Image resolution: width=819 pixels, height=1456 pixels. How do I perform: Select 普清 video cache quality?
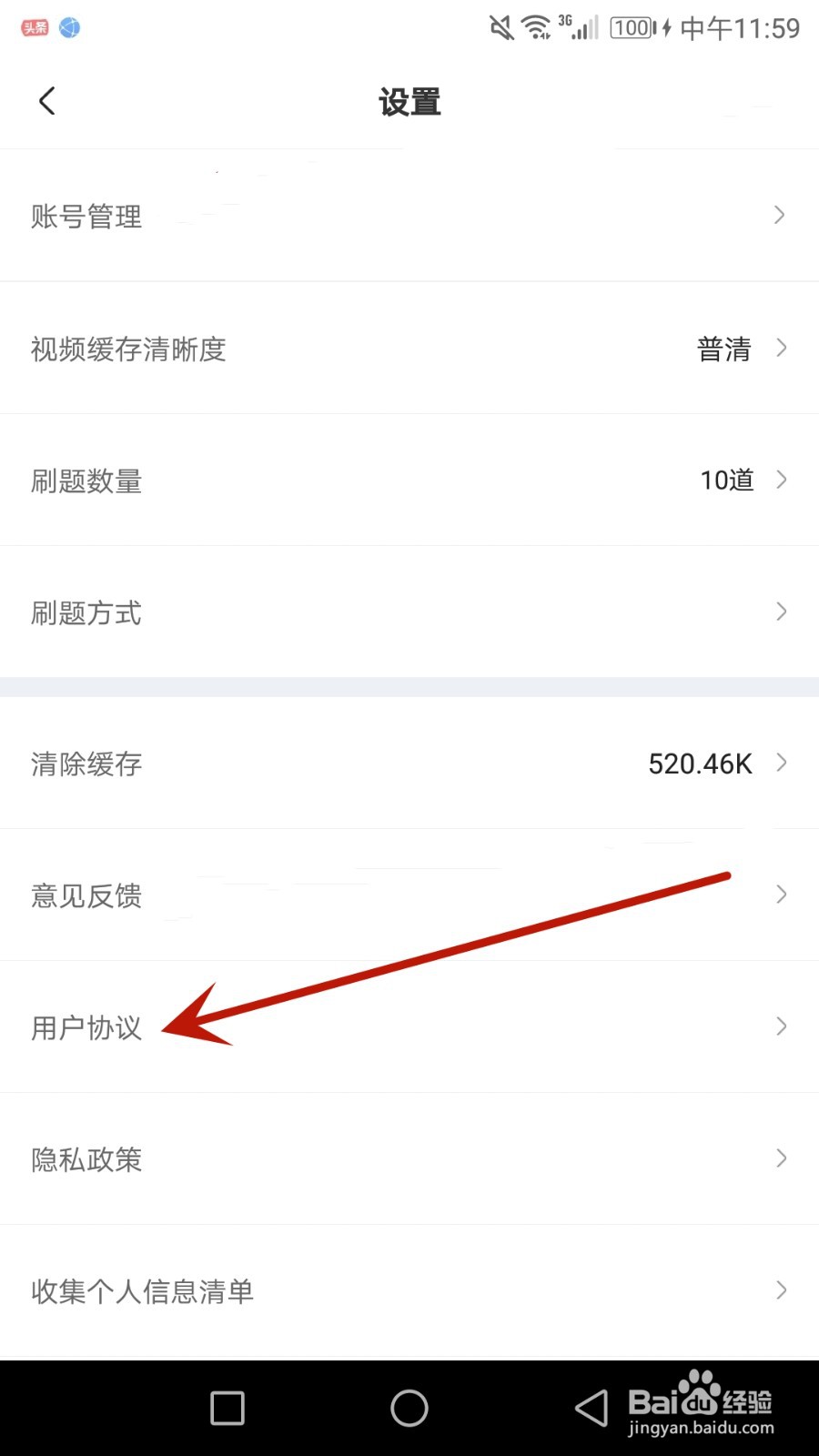725,349
